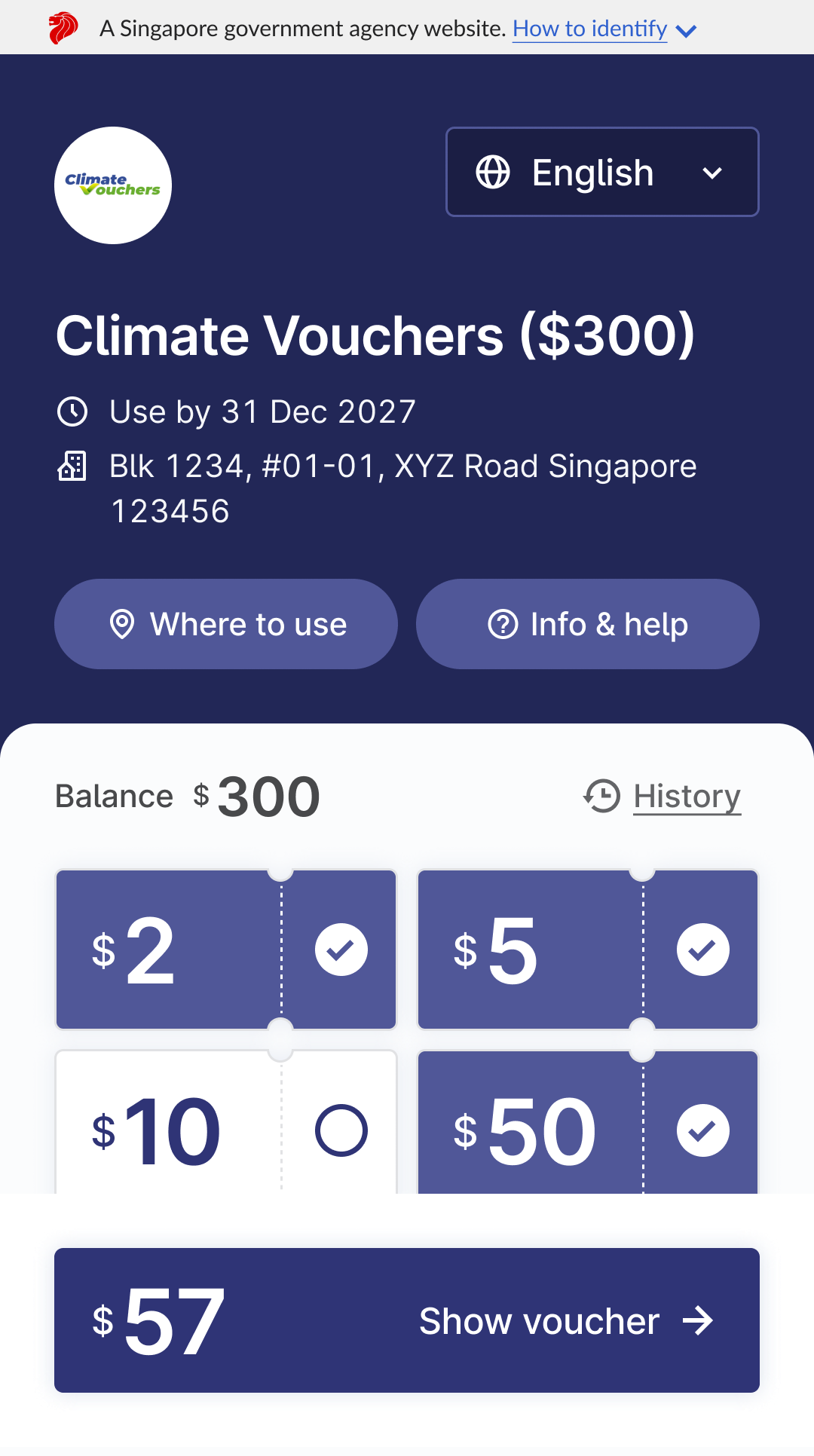Click the question mark icon on Info & help

[x=503, y=624]
